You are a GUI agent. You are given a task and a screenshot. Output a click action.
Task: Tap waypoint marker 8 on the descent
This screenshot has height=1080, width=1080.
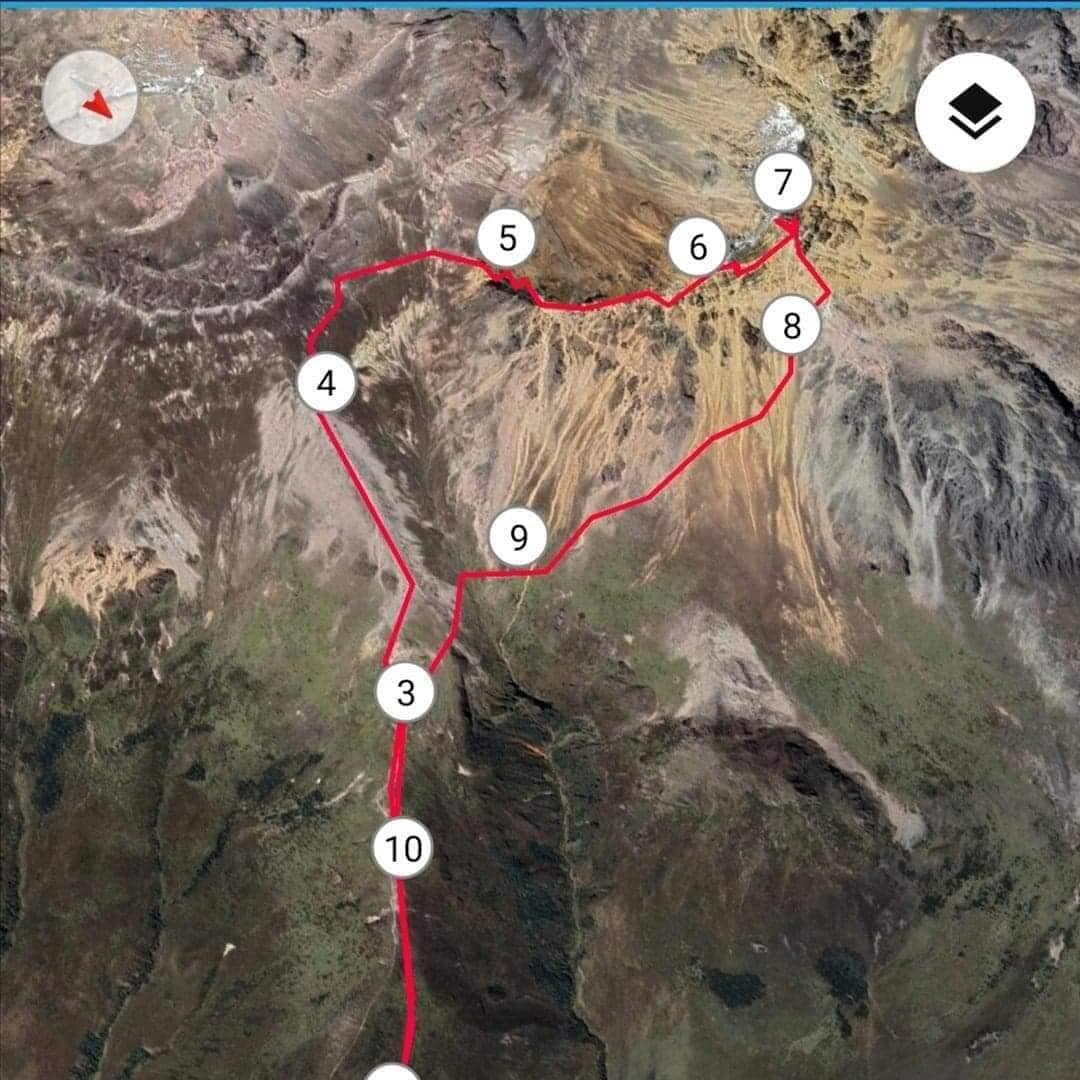[791, 326]
